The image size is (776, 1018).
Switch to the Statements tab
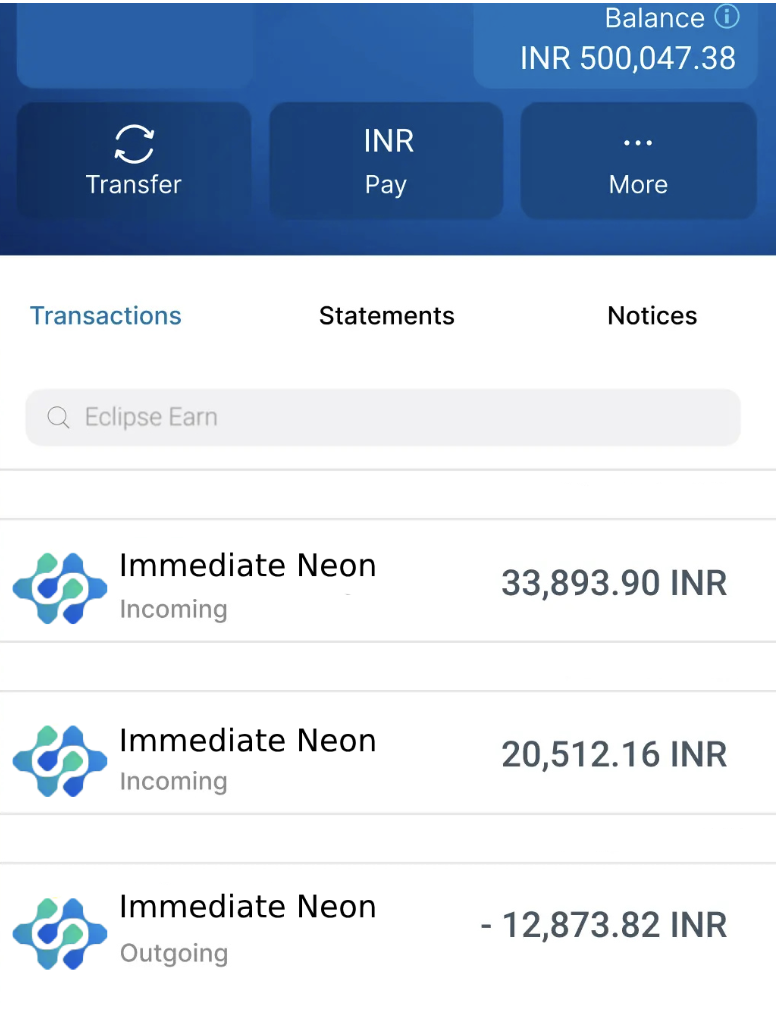(386, 316)
